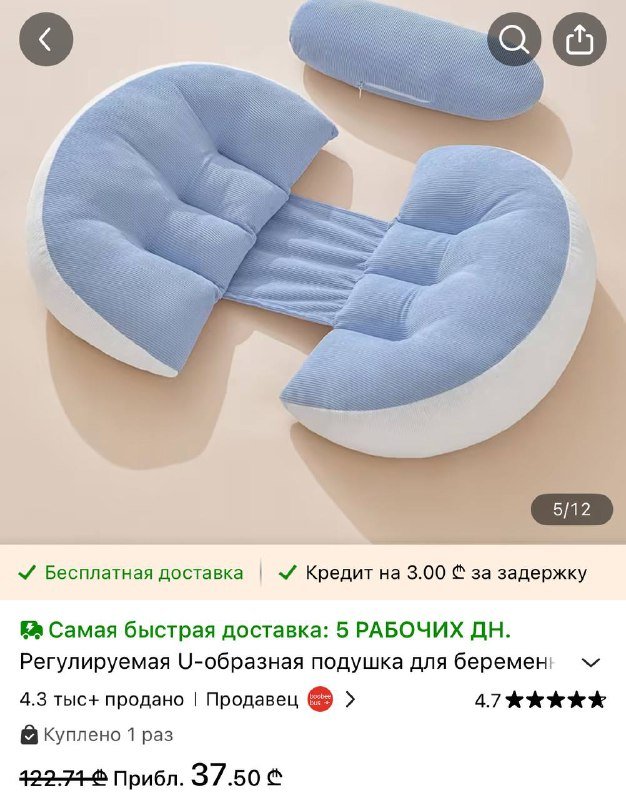
Task: Share this pillow listing
Action: [580, 40]
